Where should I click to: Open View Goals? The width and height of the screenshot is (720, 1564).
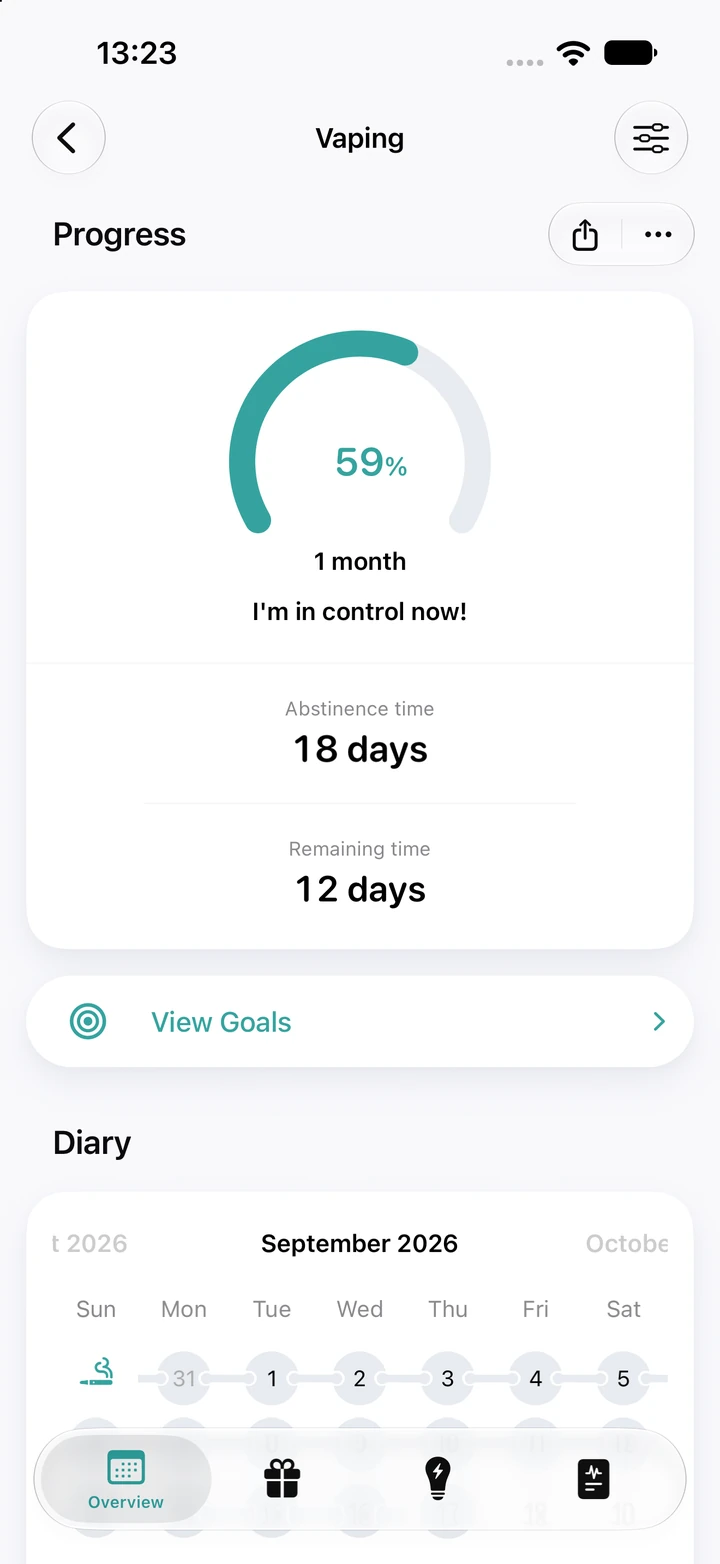[x=360, y=1021]
